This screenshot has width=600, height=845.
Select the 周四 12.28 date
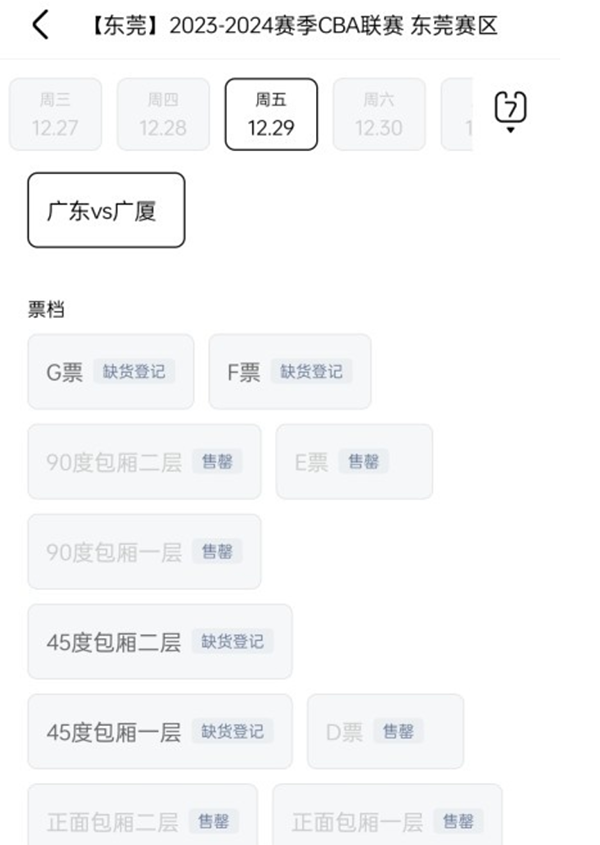[x=163, y=114]
